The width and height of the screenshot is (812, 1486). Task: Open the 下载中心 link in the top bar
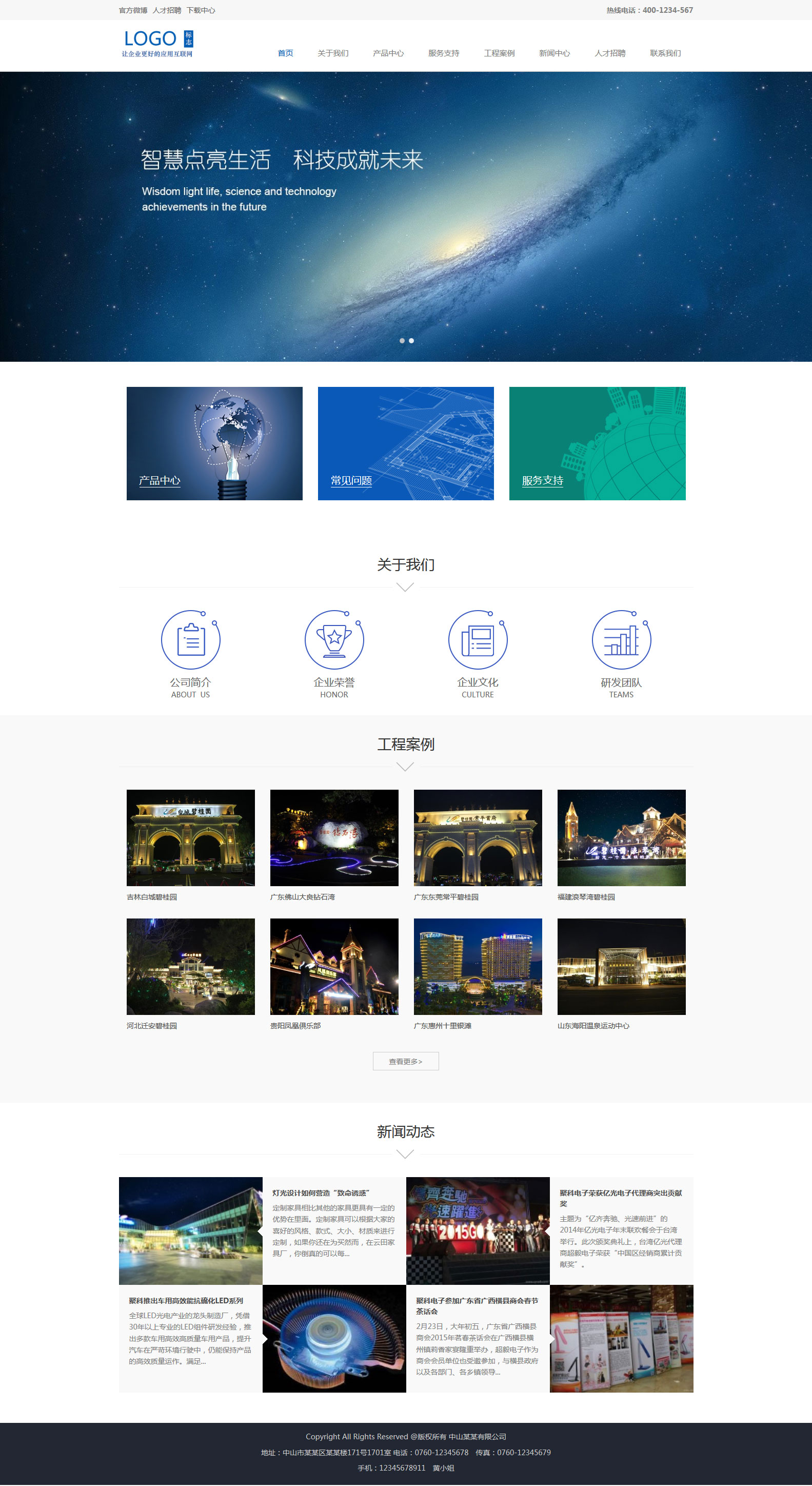[201, 10]
